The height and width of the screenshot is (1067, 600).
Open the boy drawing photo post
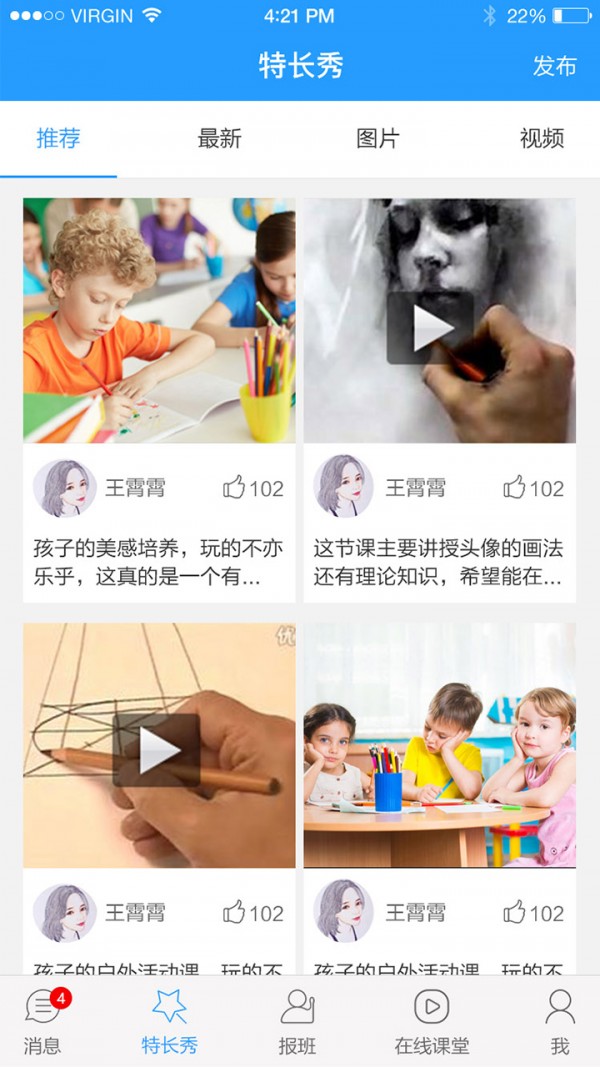(159, 320)
